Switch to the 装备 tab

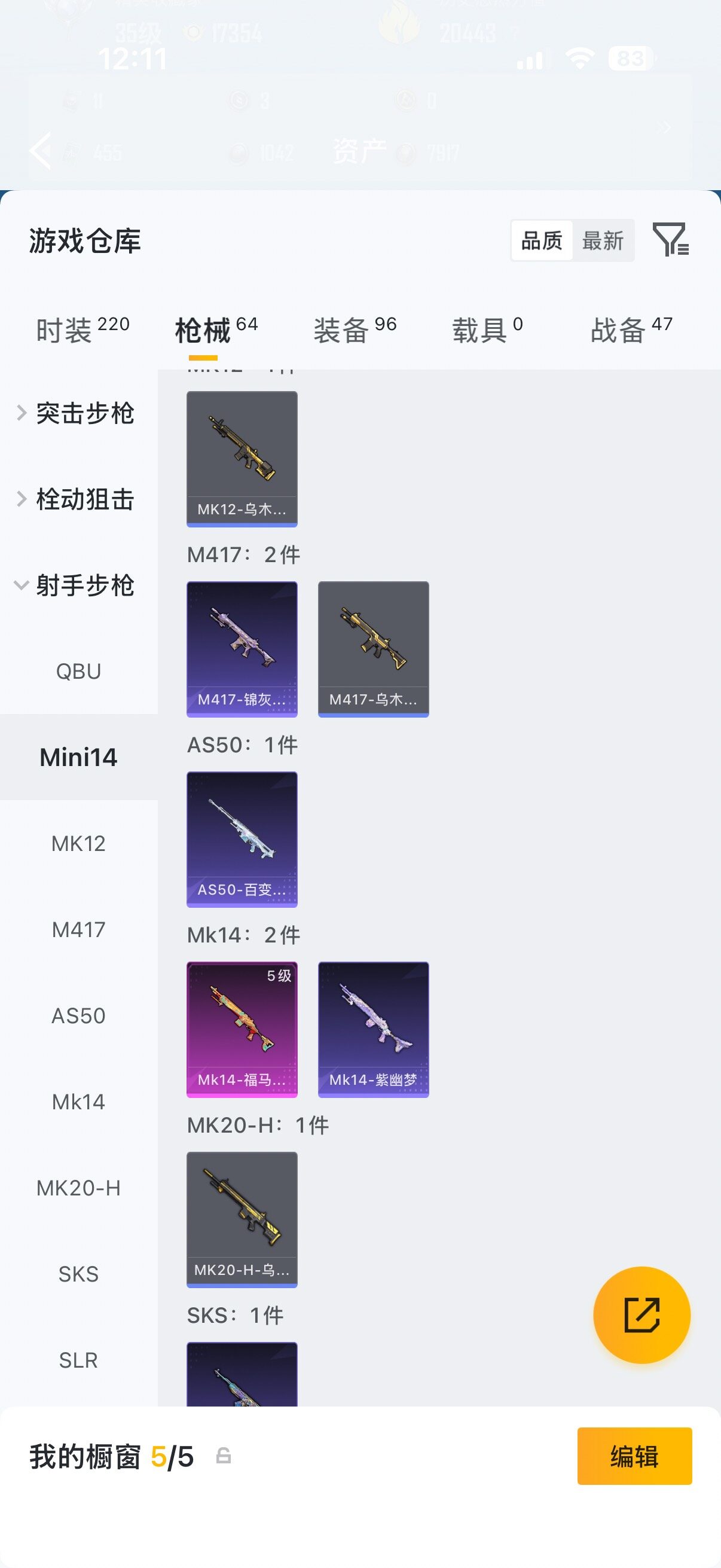355,330
